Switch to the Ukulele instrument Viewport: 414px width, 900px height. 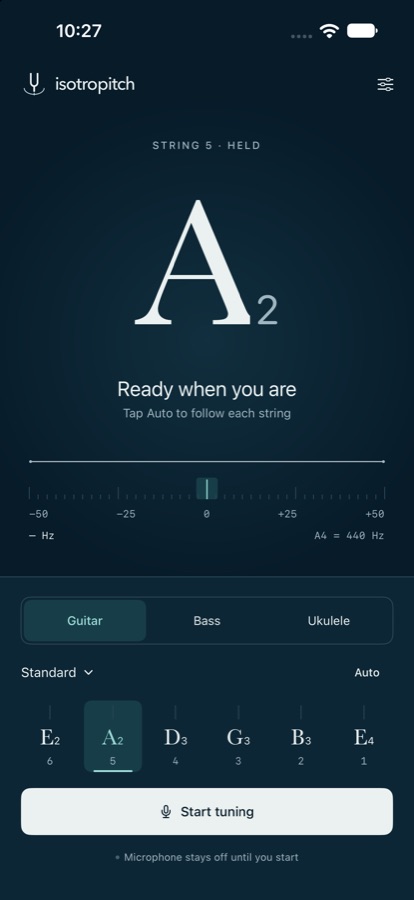pos(328,620)
